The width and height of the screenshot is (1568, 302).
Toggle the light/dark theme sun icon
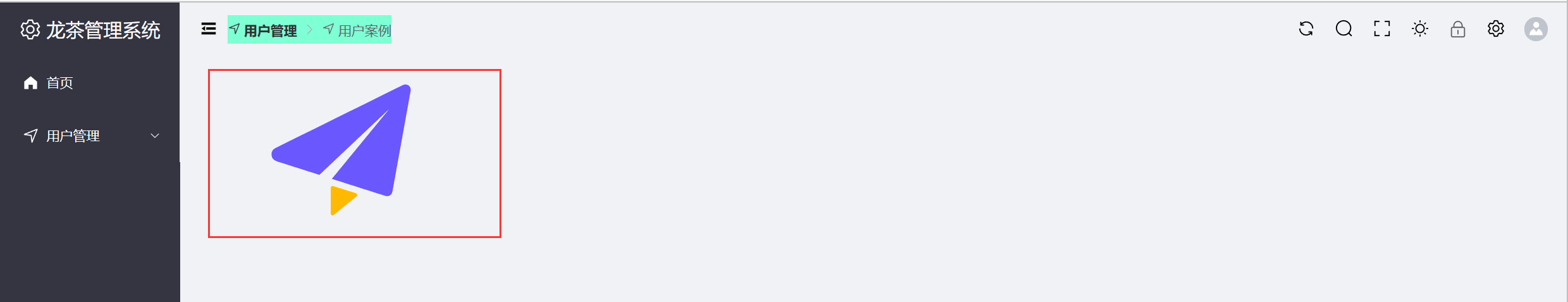[x=1419, y=29]
